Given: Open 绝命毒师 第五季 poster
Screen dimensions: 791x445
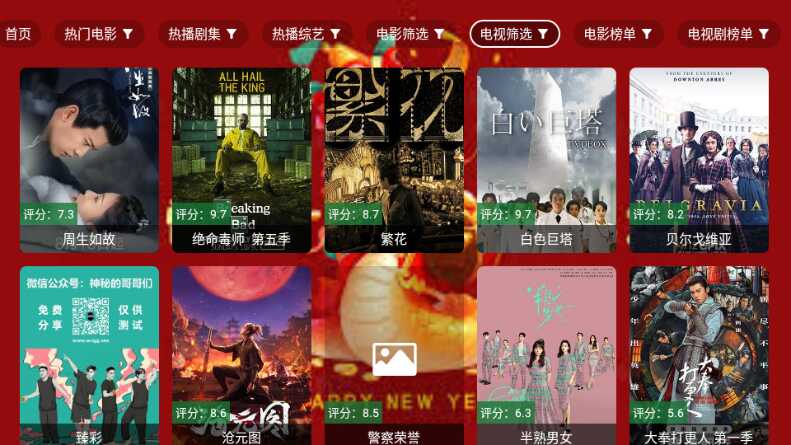Looking at the screenshot, I should coord(241,158).
